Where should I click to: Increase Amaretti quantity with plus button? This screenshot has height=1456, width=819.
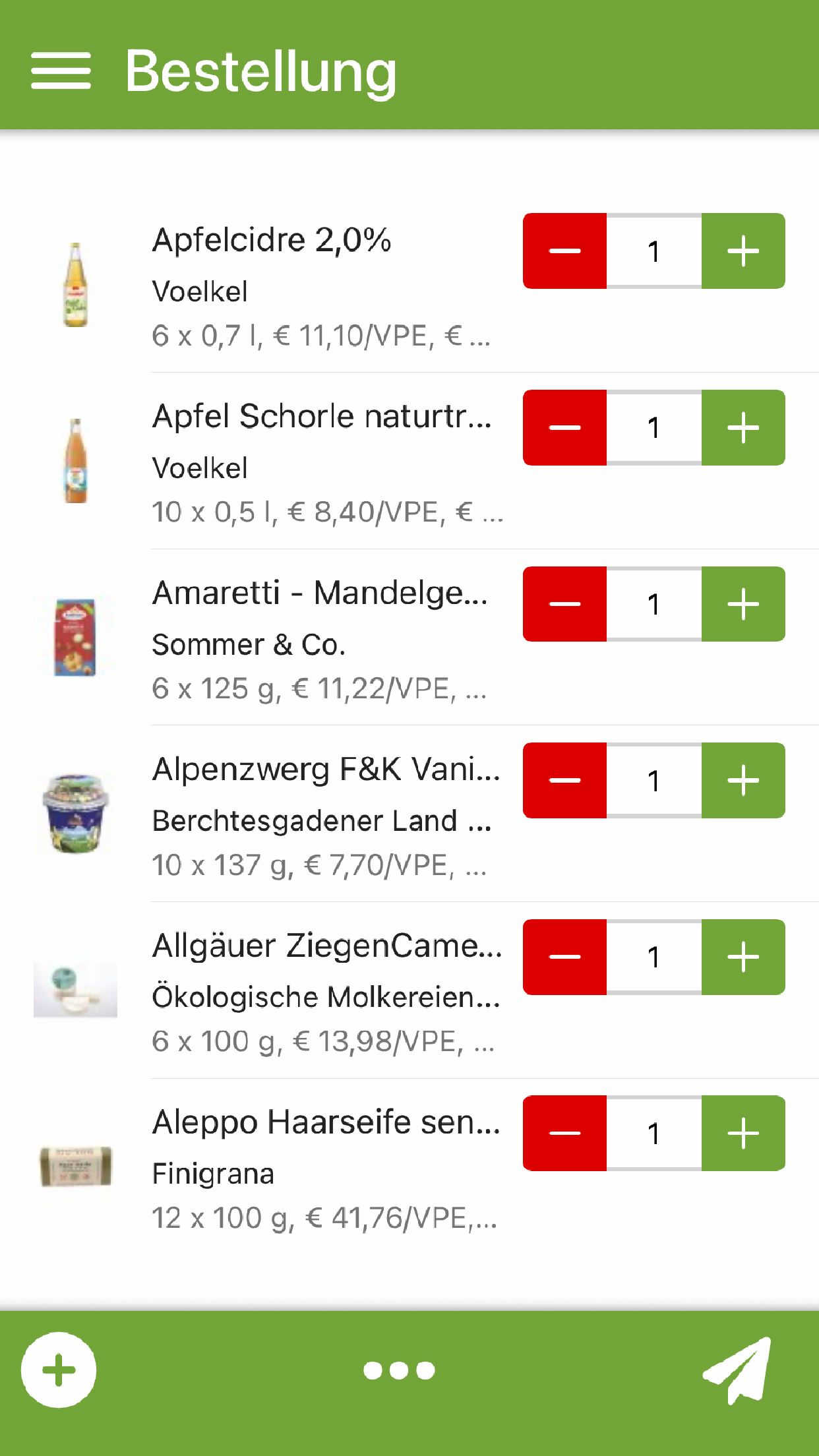coord(743,604)
